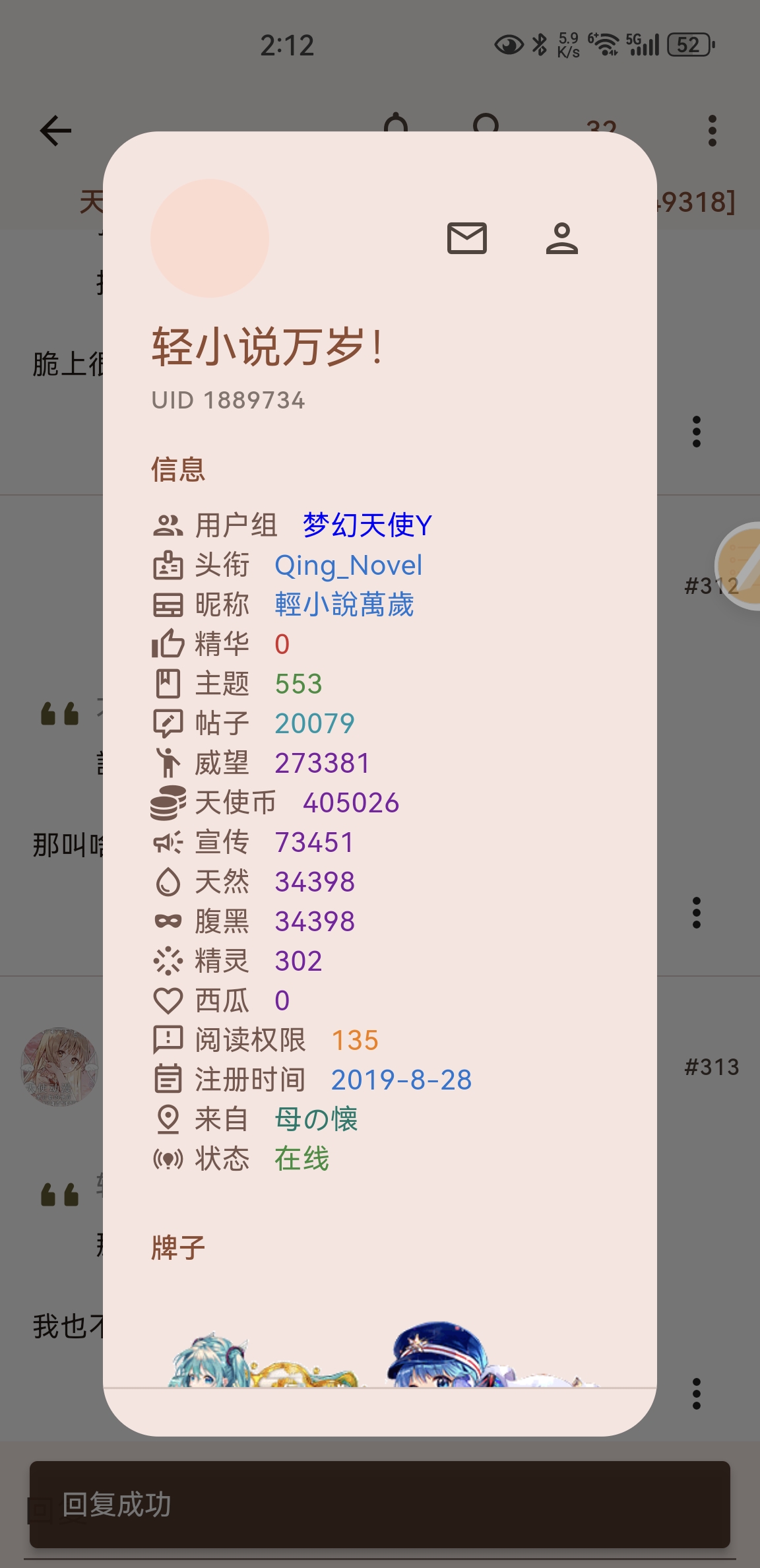Open this user's full profile page

pos(561,238)
